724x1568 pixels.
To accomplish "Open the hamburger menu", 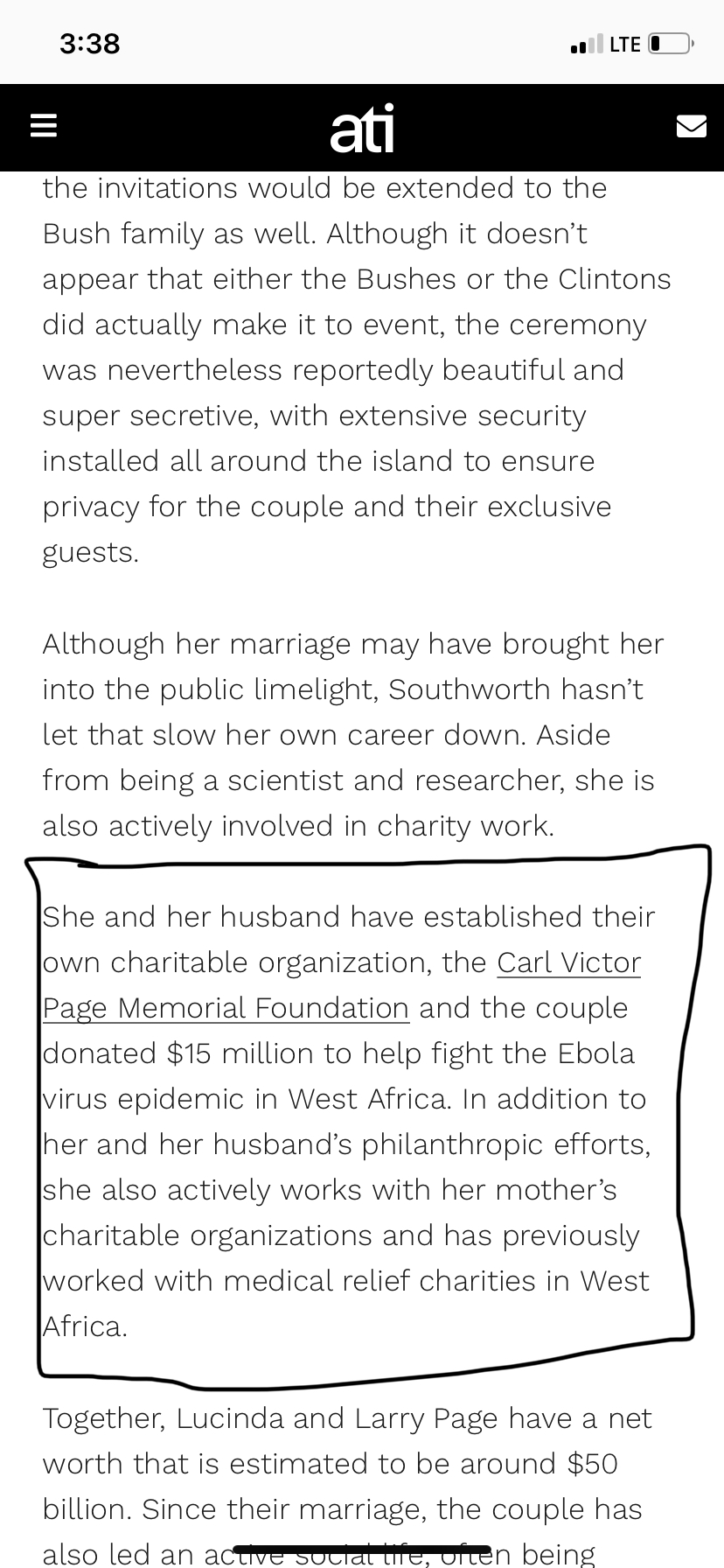I will tap(43, 127).
